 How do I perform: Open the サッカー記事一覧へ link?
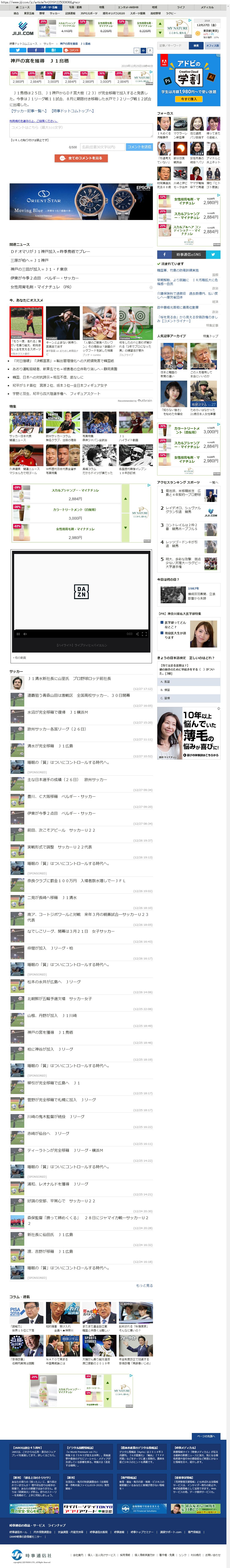click(29, 111)
